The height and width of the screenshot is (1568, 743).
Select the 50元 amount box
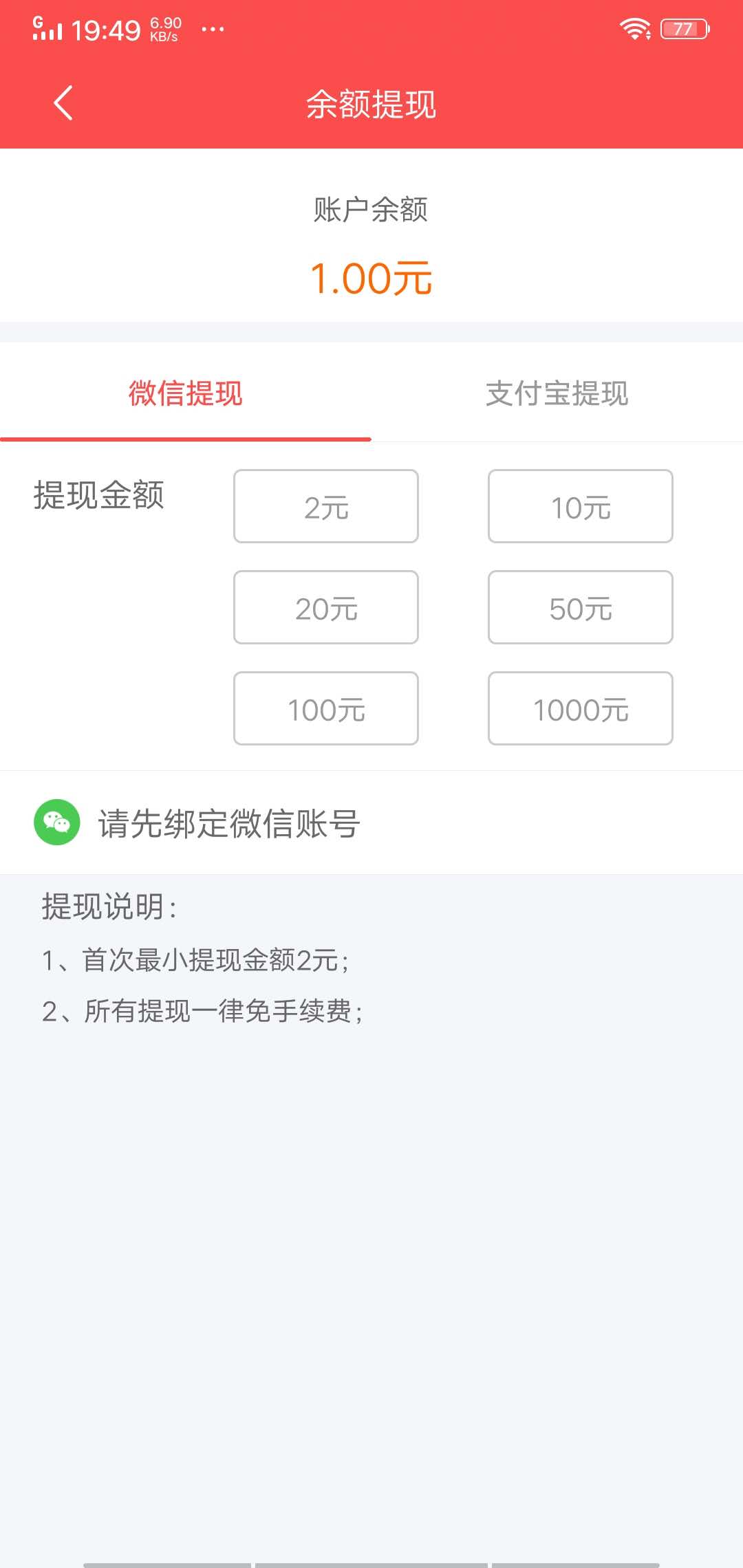pos(580,607)
